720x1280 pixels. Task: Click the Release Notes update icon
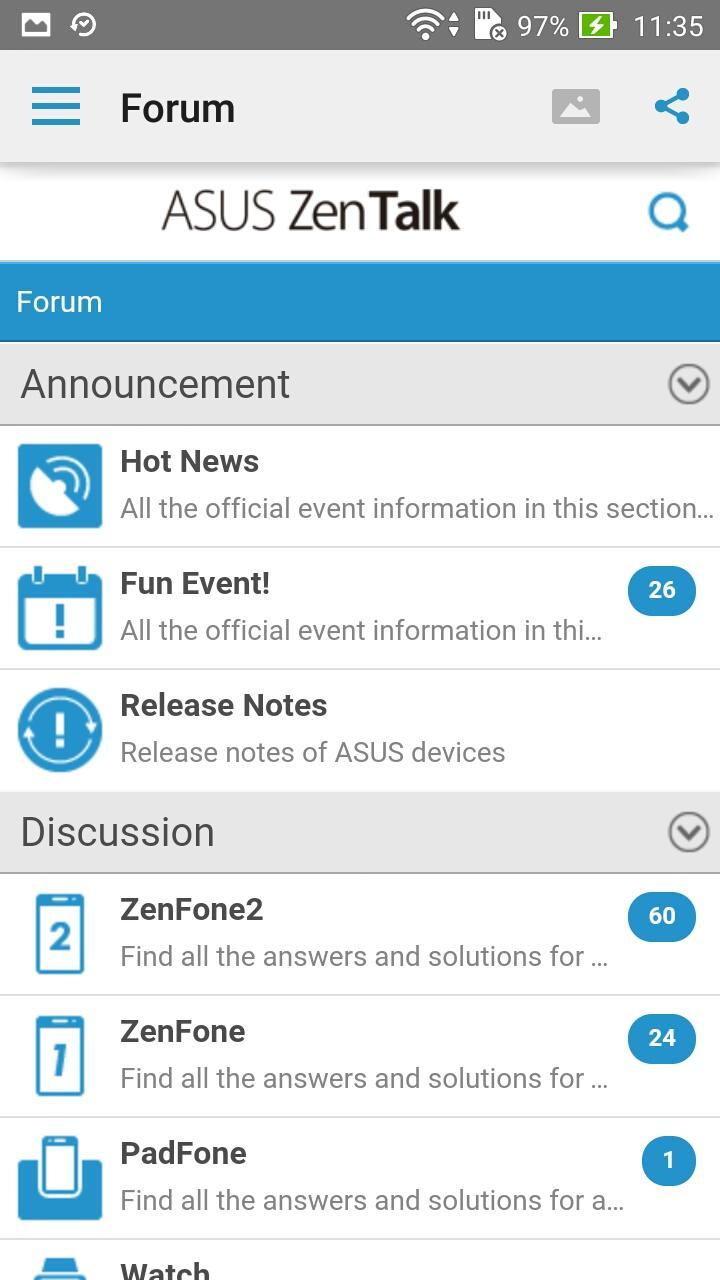pos(60,729)
